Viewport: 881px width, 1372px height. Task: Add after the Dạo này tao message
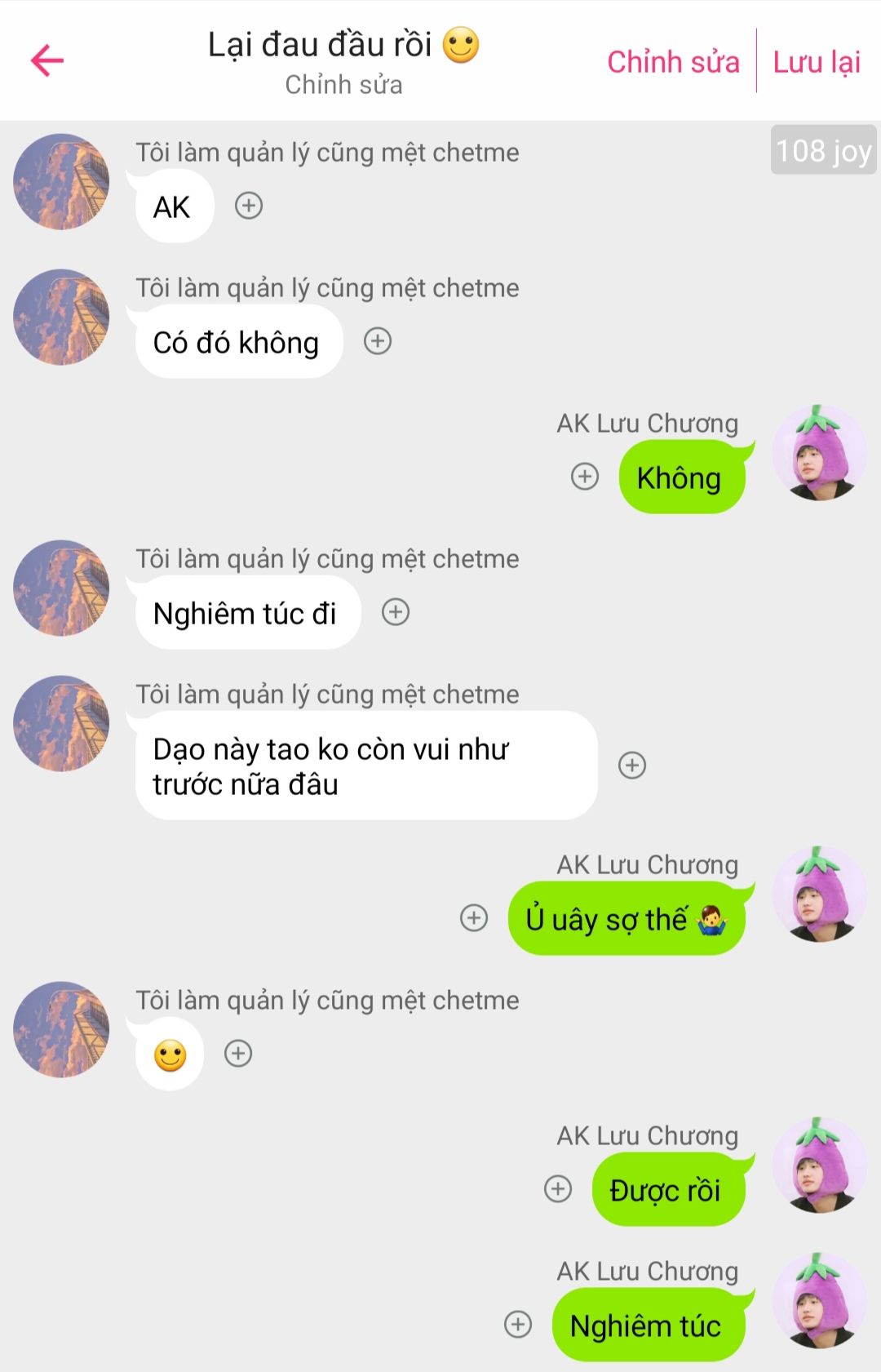pos(632,765)
